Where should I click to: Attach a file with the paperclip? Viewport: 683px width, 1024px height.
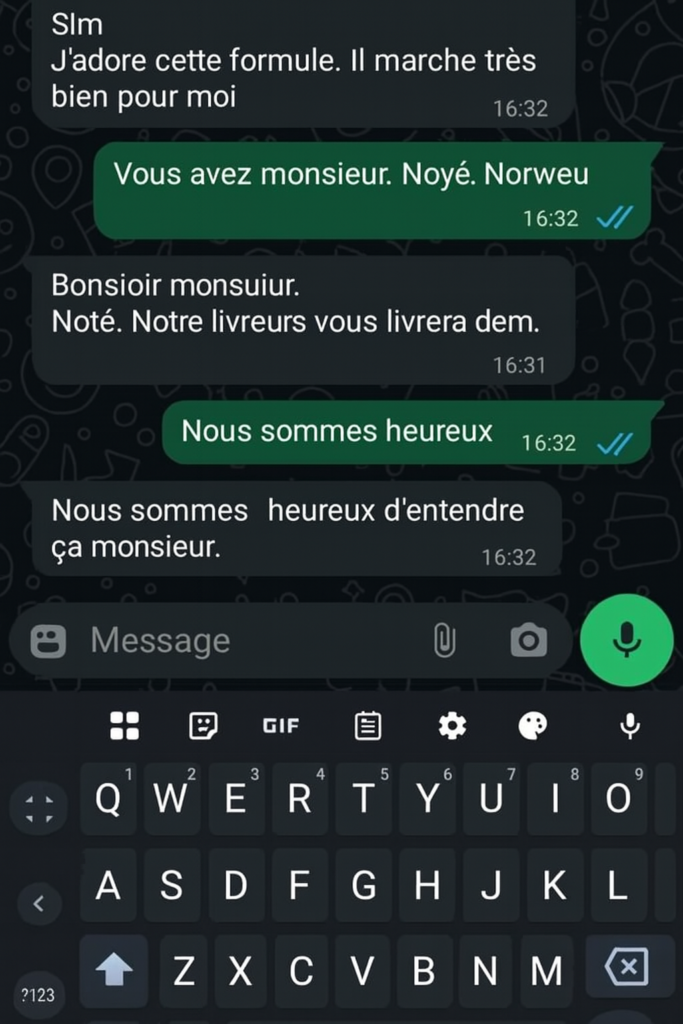(445, 641)
